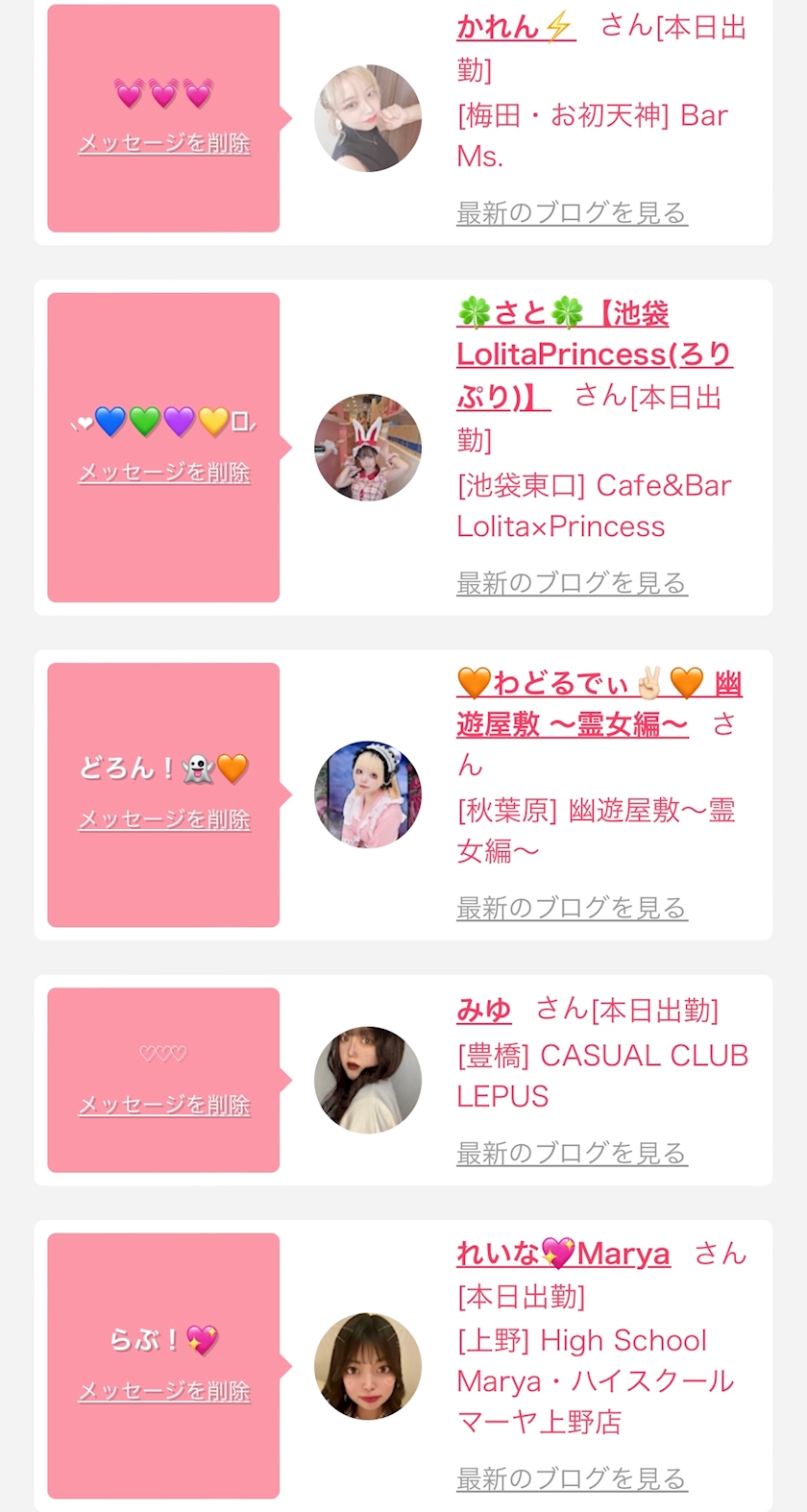Tap かれん's profile photo
The width and height of the screenshot is (807, 1512).
click(x=368, y=118)
